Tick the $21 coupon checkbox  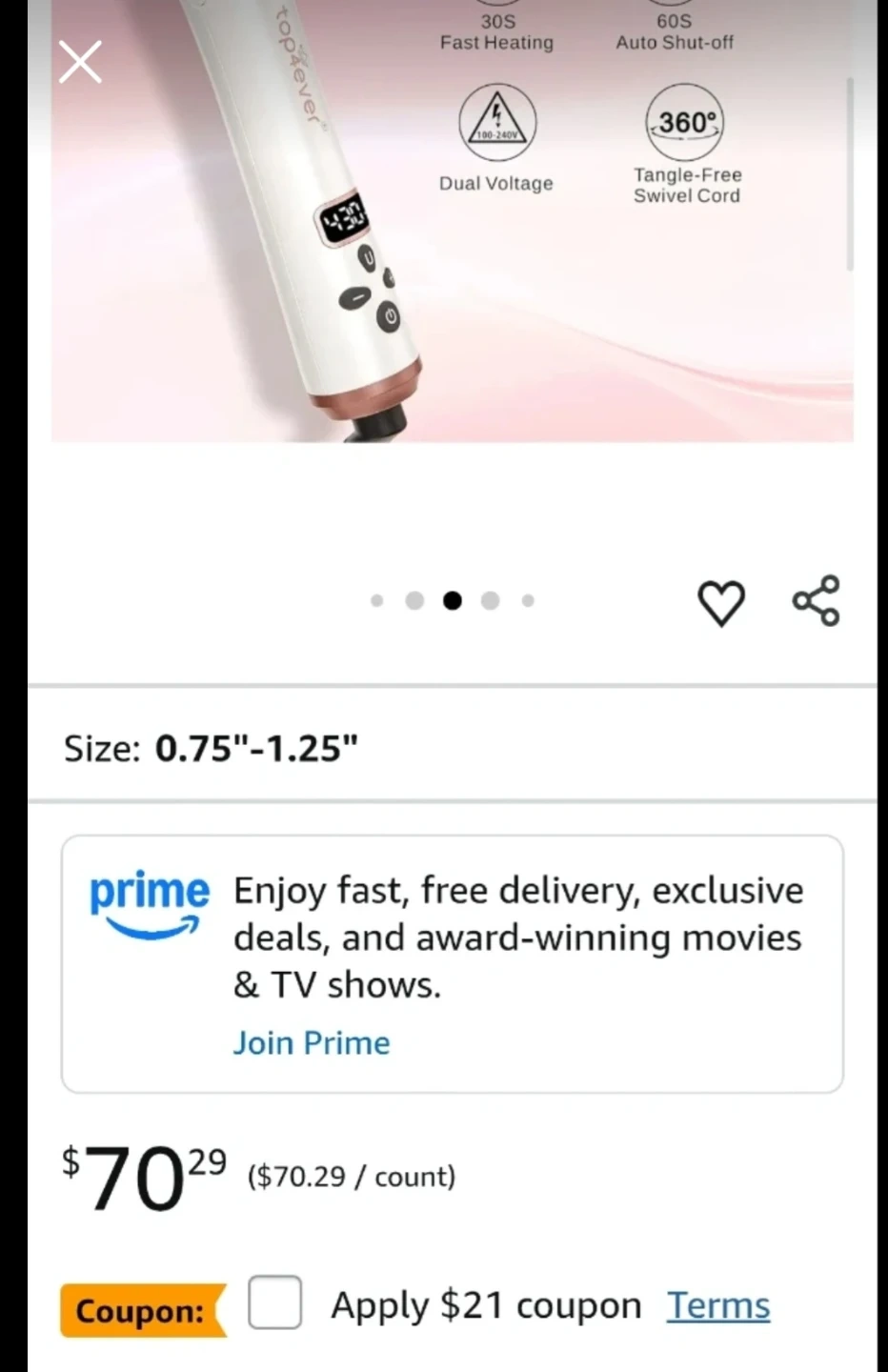pyautogui.click(x=275, y=1302)
